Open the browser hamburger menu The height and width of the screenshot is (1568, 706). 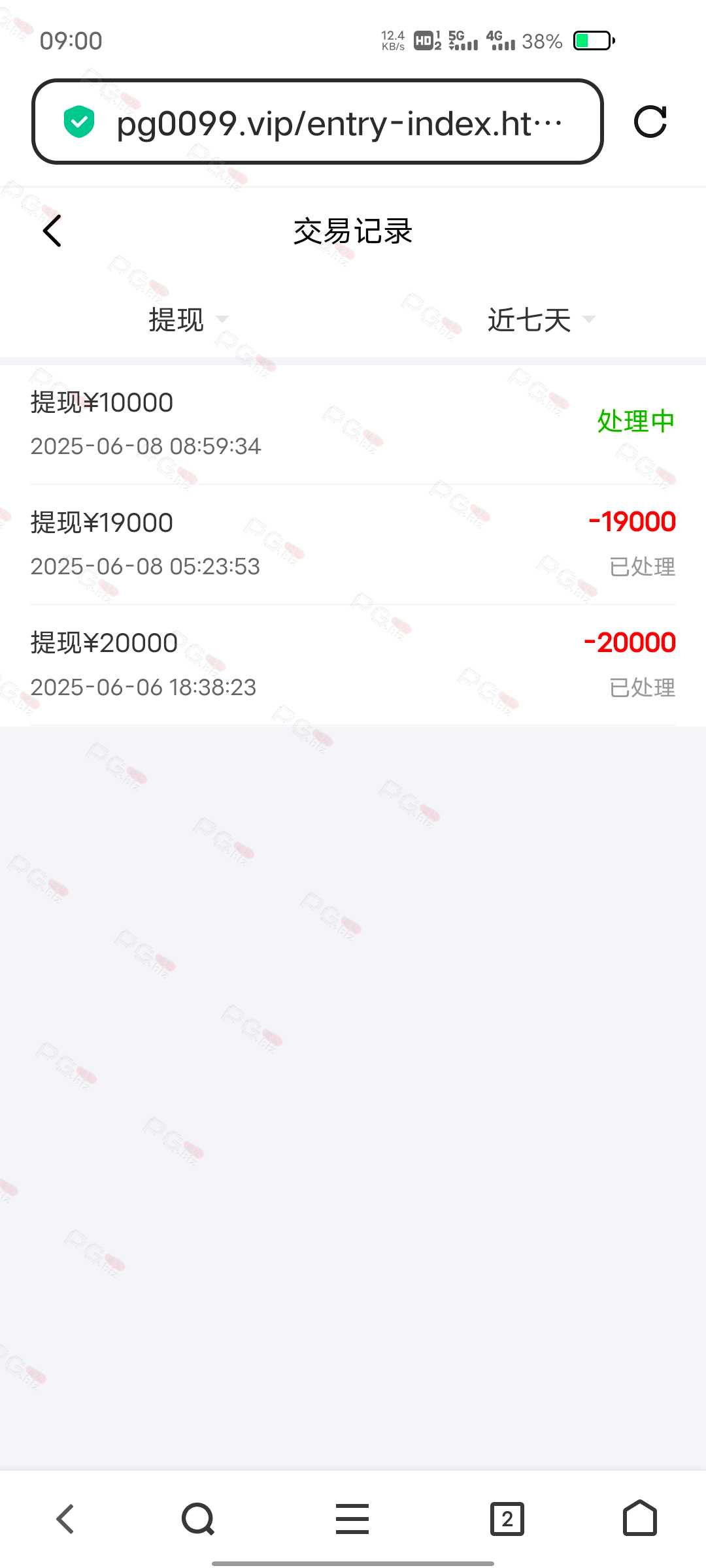coord(352,1518)
